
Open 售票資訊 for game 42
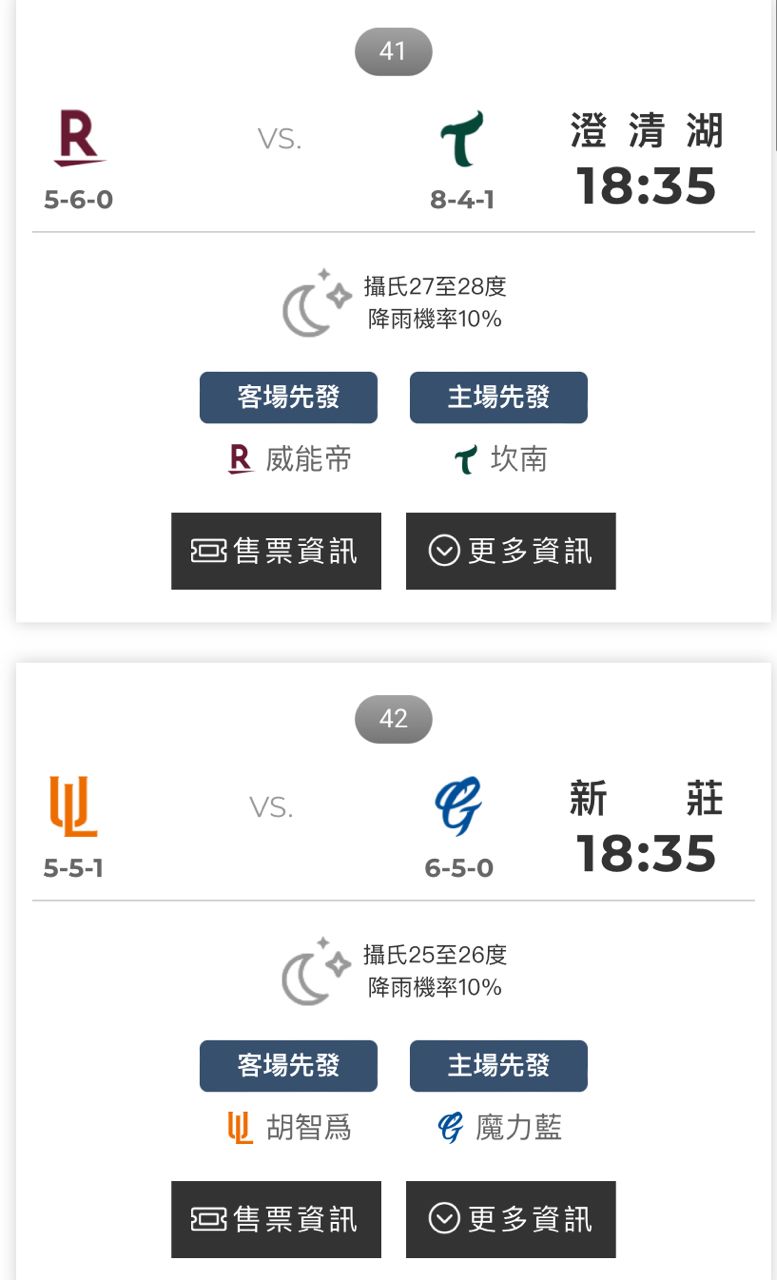click(x=276, y=1219)
